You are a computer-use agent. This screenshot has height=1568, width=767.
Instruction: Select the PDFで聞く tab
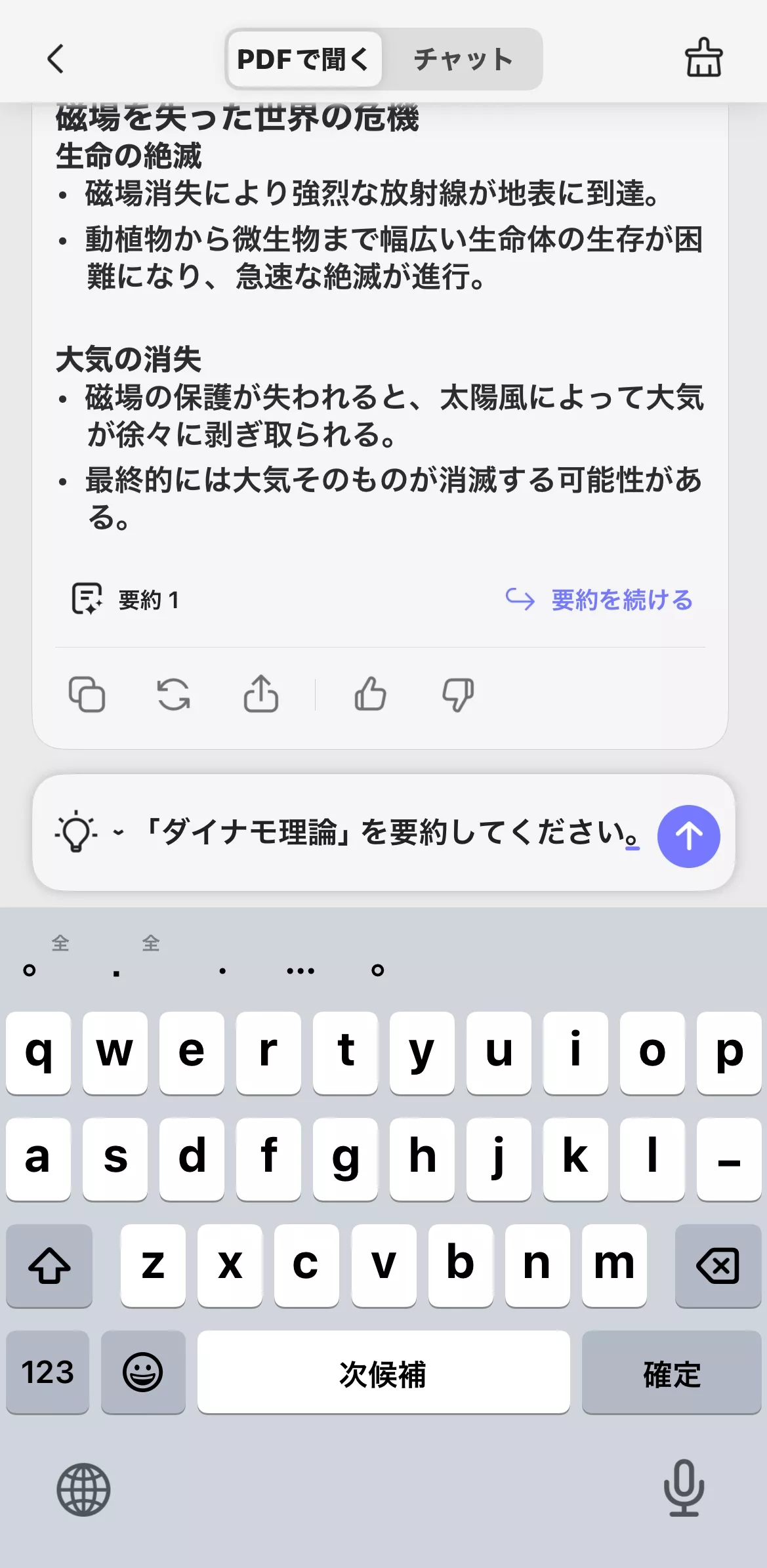coord(304,59)
